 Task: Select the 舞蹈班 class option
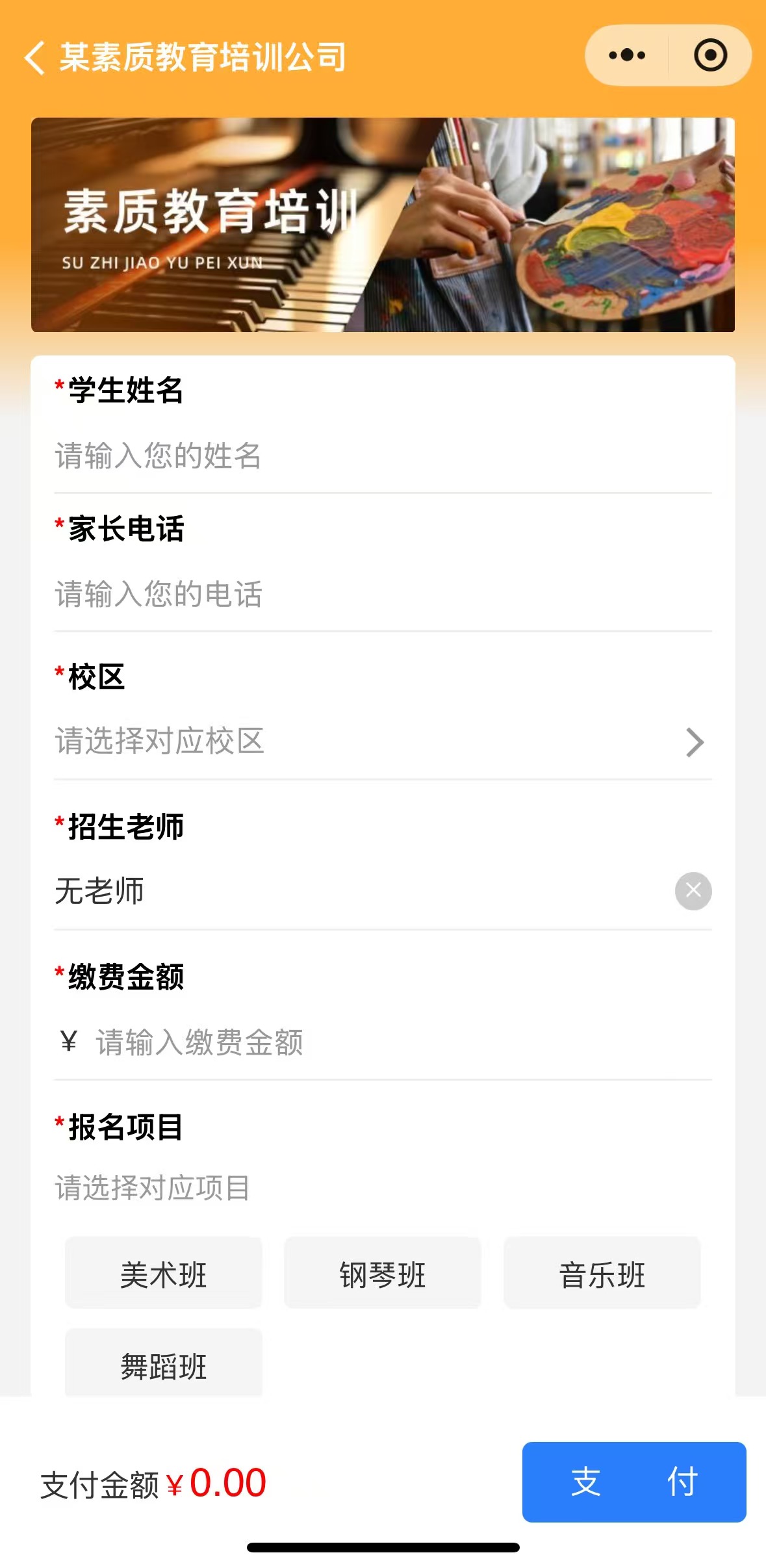(x=163, y=1363)
